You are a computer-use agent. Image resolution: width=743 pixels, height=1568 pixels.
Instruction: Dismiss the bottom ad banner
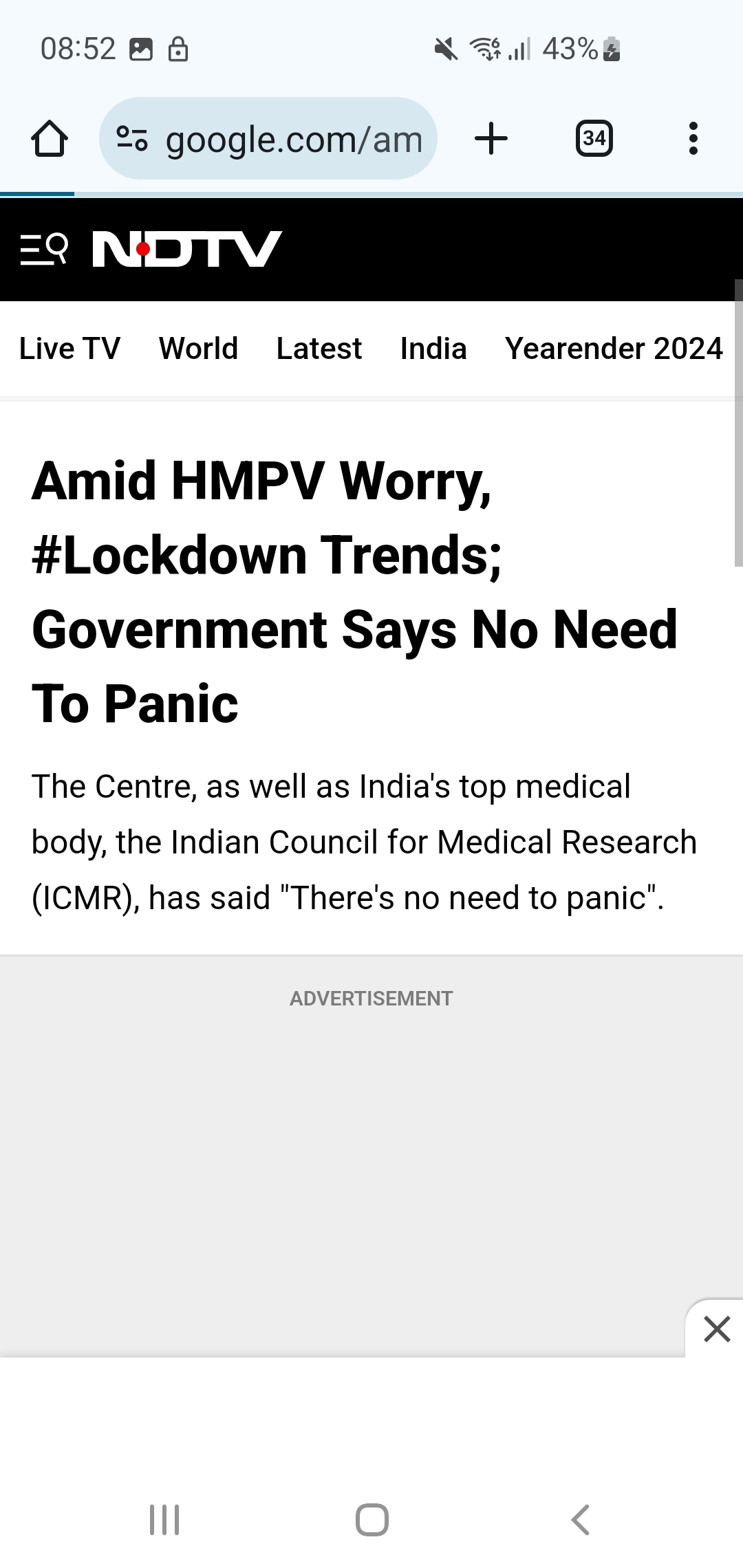click(x=716, y=1329)
